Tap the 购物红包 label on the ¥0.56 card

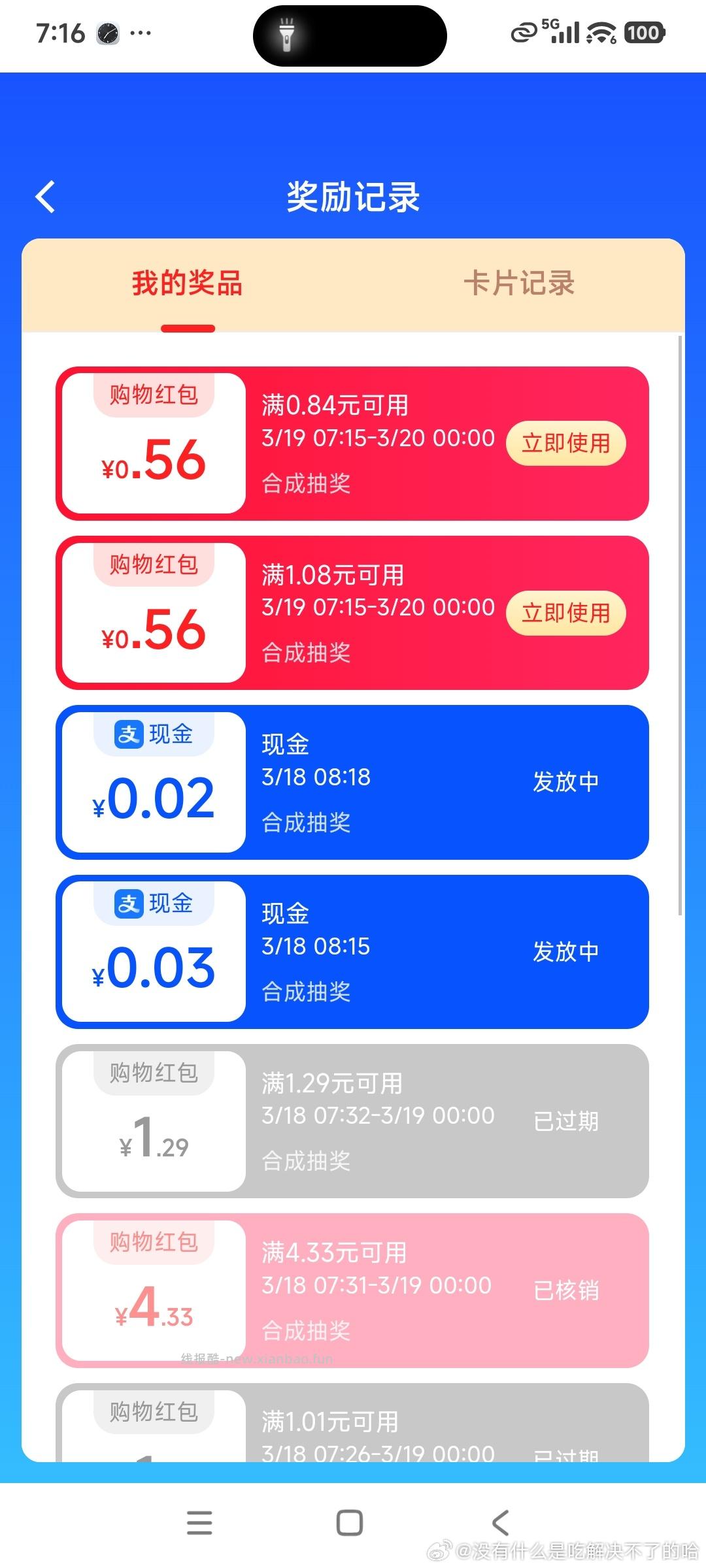[153, 393]
